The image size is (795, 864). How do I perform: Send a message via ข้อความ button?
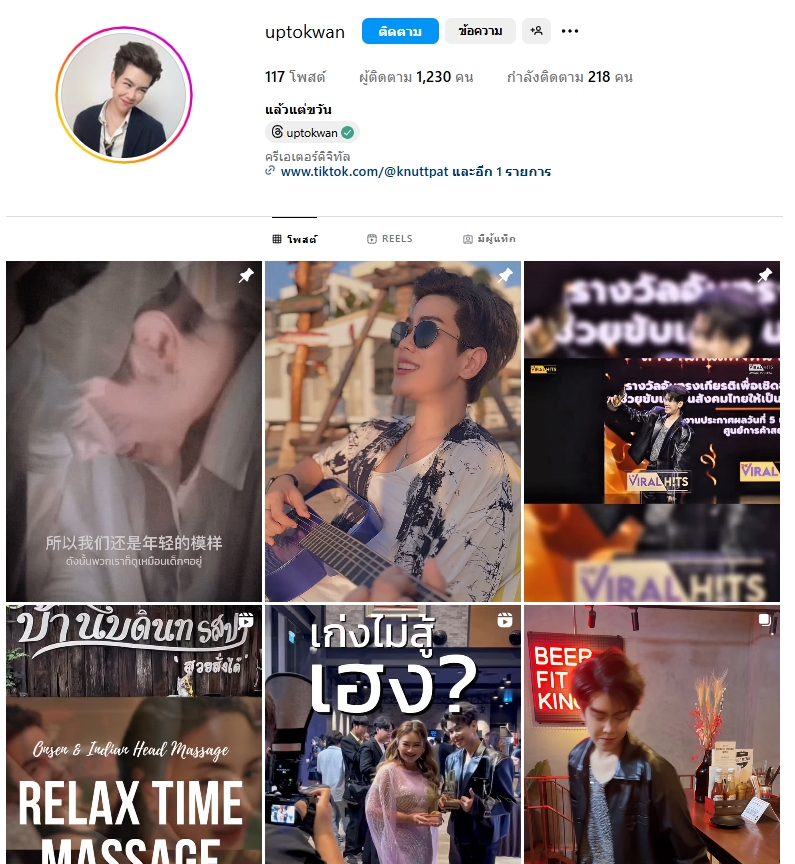[x=480, y=31]
